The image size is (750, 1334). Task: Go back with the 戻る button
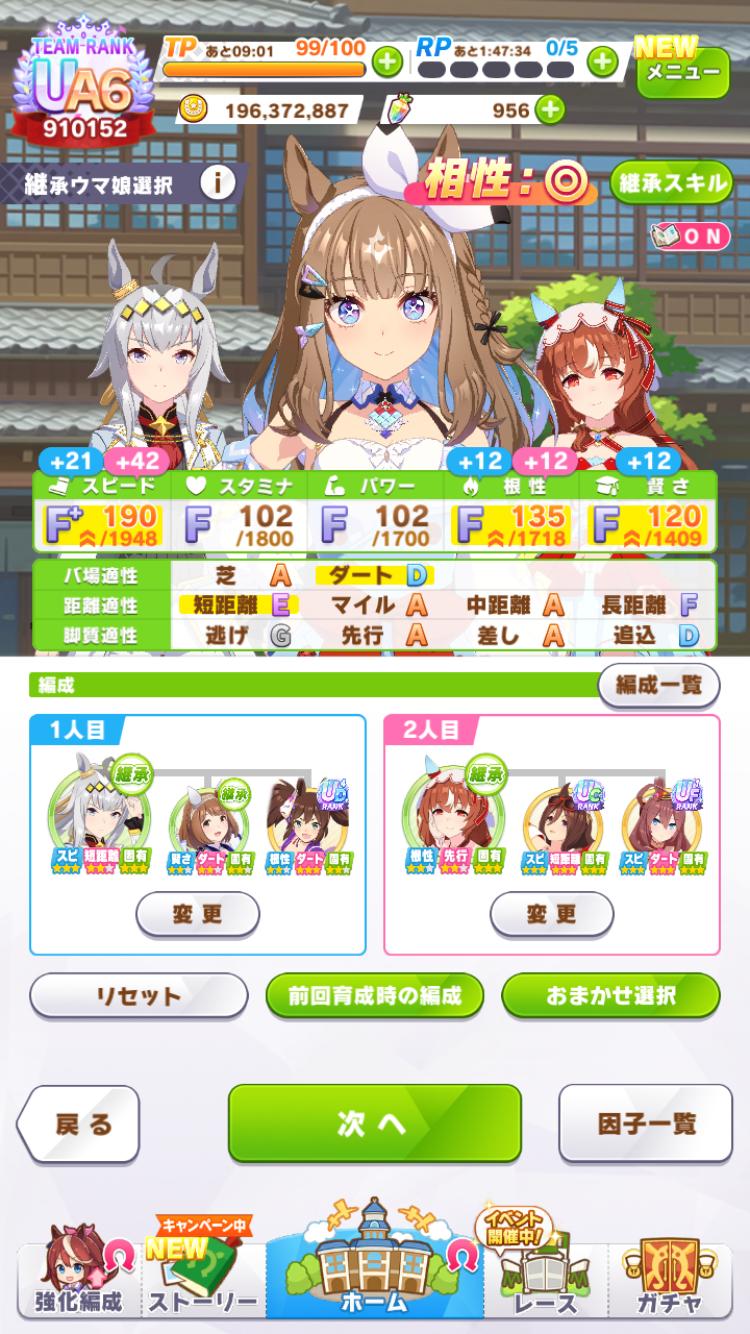coord(80,1123)
